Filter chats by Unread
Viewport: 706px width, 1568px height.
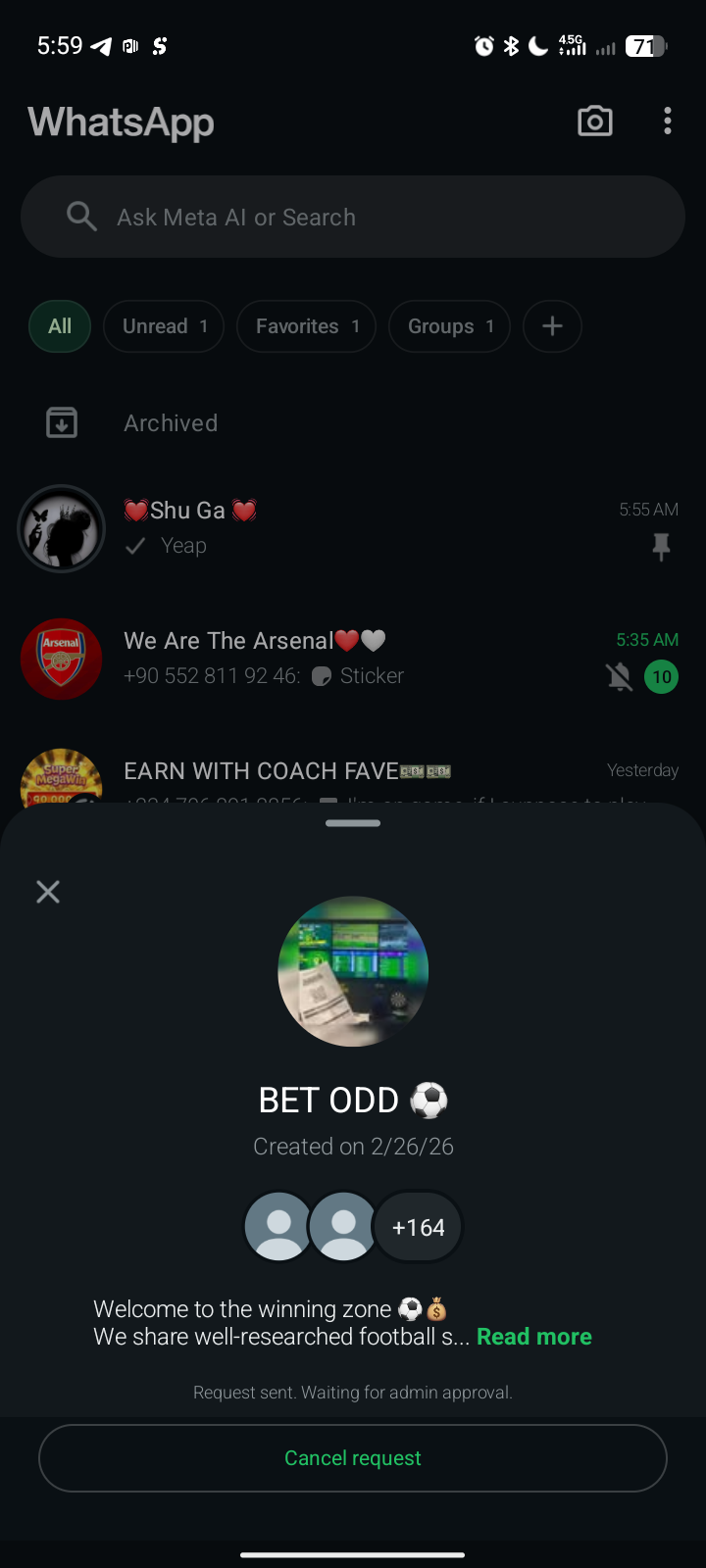[x=164, y=326]
